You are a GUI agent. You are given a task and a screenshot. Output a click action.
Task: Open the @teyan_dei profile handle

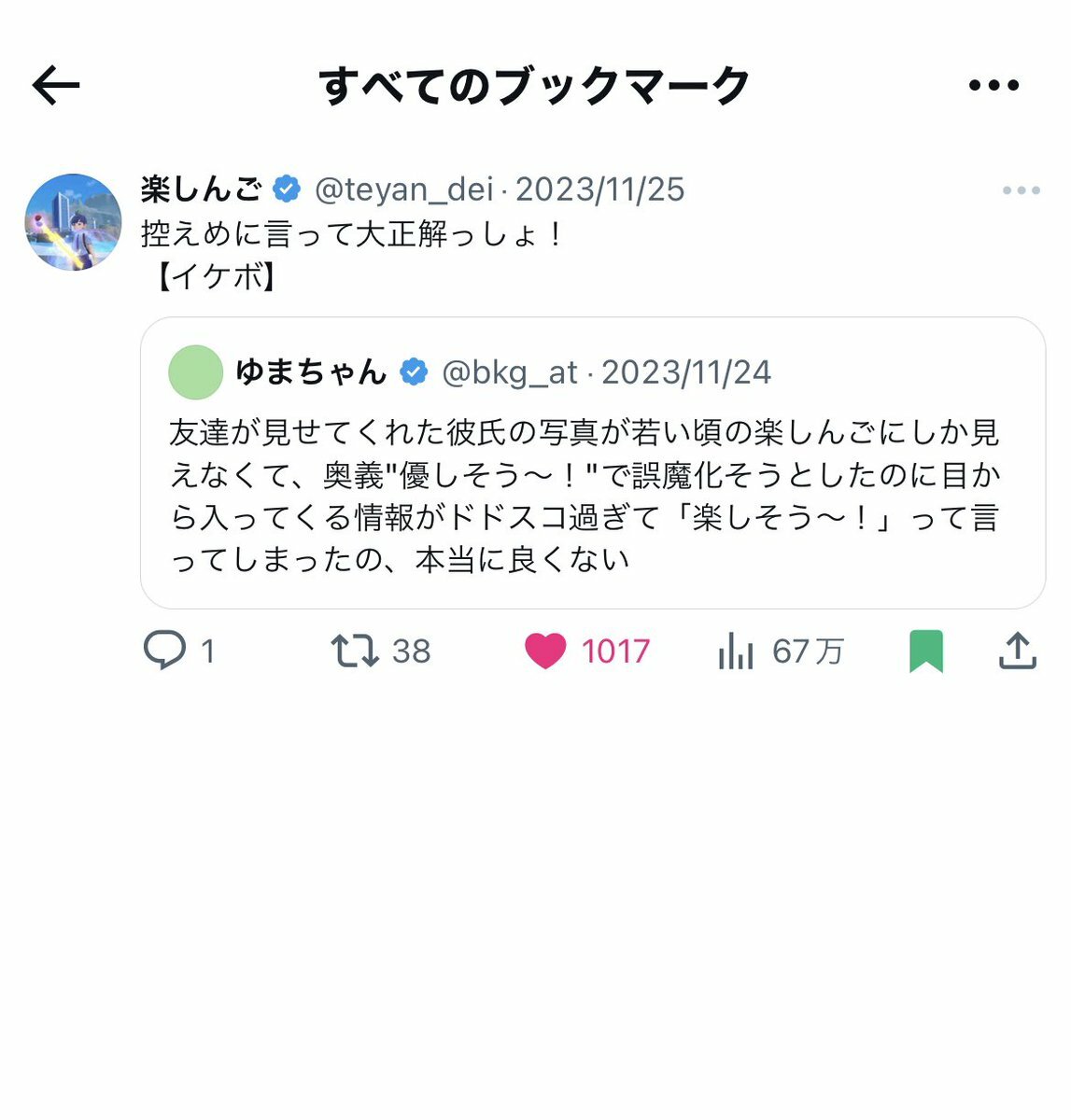pos(403,190)
